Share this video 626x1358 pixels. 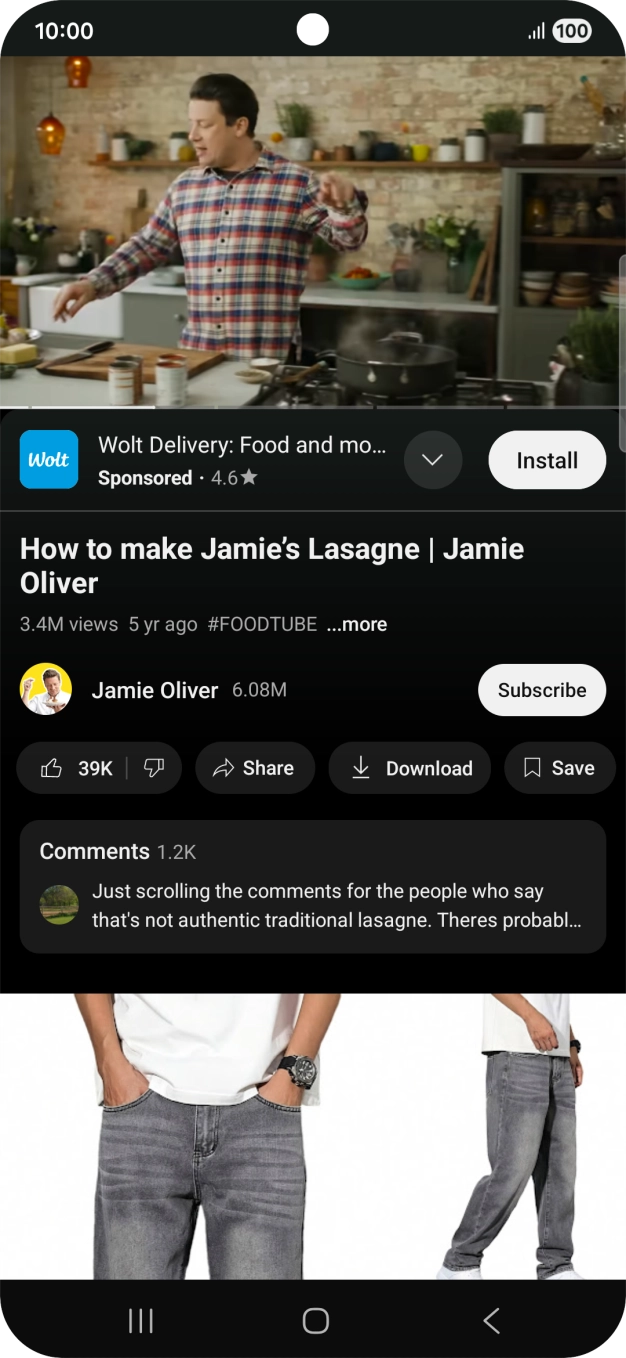click(x=255, y=768)
